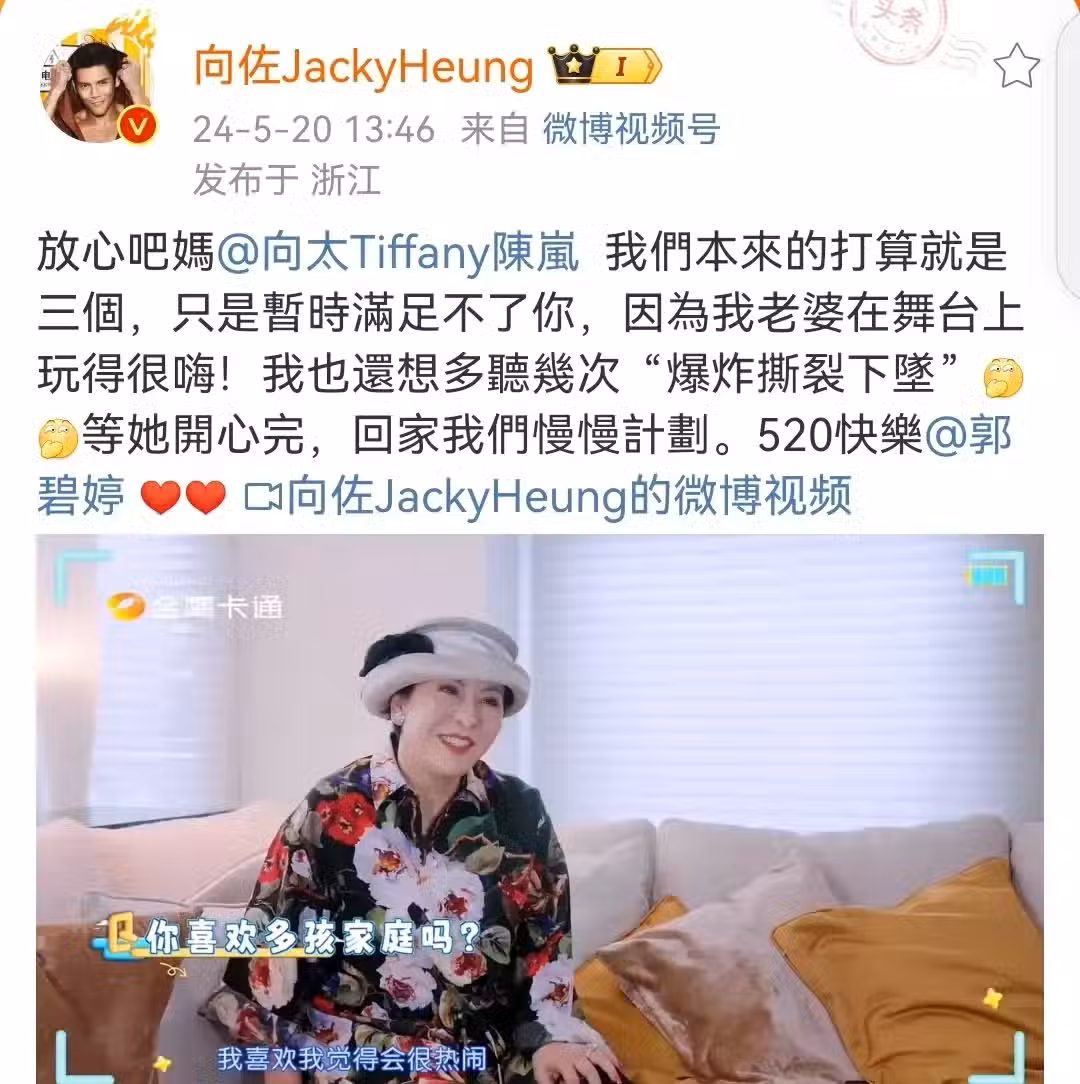Favorite this post with the star icon
Viewport: 1080px width, 1084px height.
[1018, 67]
